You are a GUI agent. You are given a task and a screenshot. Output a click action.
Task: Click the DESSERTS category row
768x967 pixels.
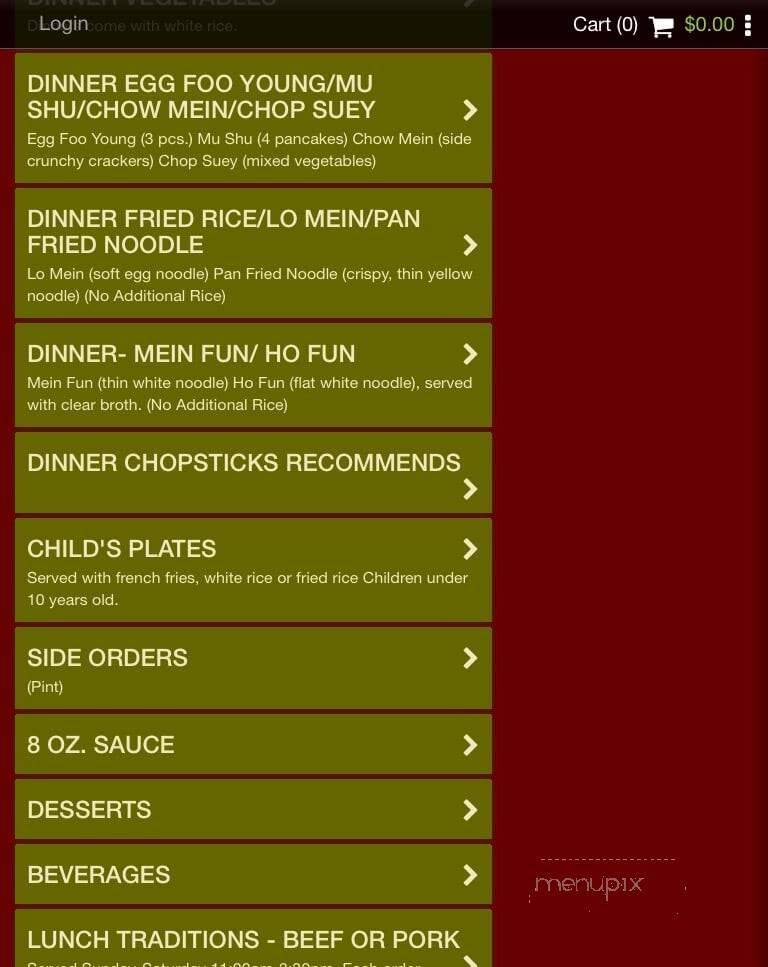(x=253, y=810)
